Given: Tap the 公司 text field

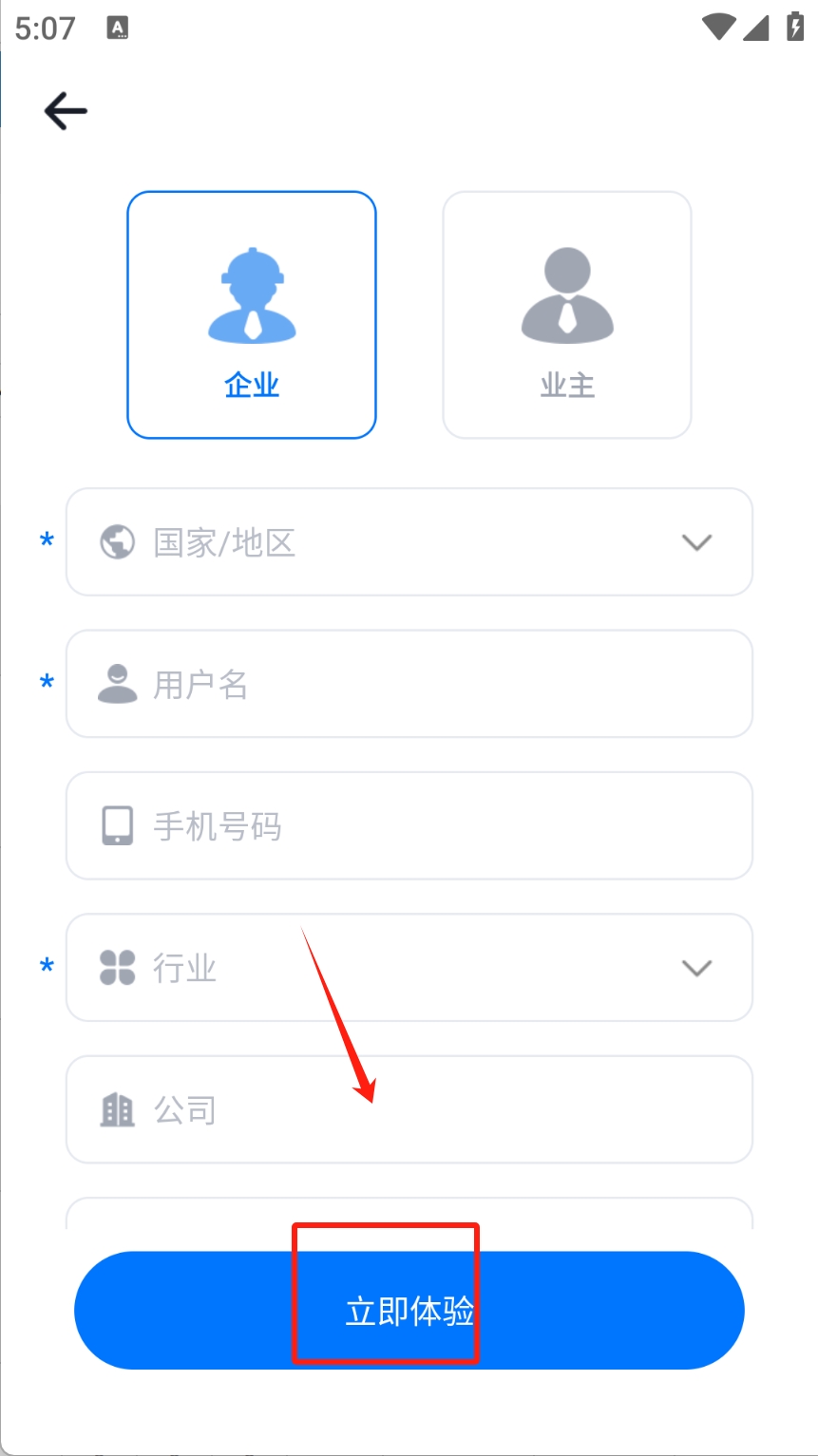Looking at the screenshot, I should click(409, 1109).
